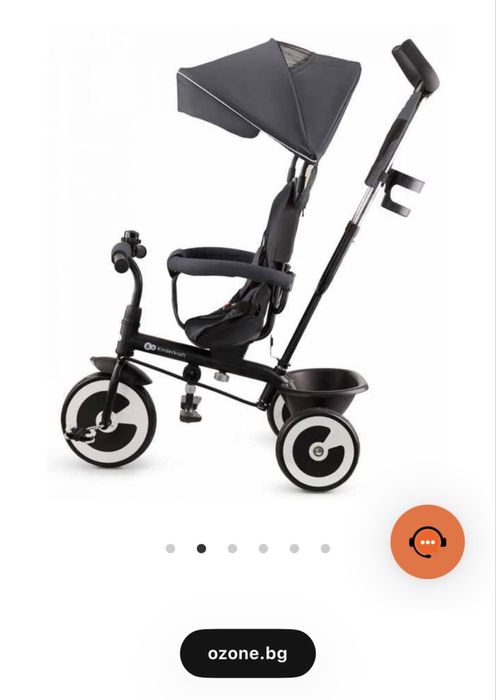Open the live chat support button
The height and width of the screenshot is (700, 496).
[428, 542]
